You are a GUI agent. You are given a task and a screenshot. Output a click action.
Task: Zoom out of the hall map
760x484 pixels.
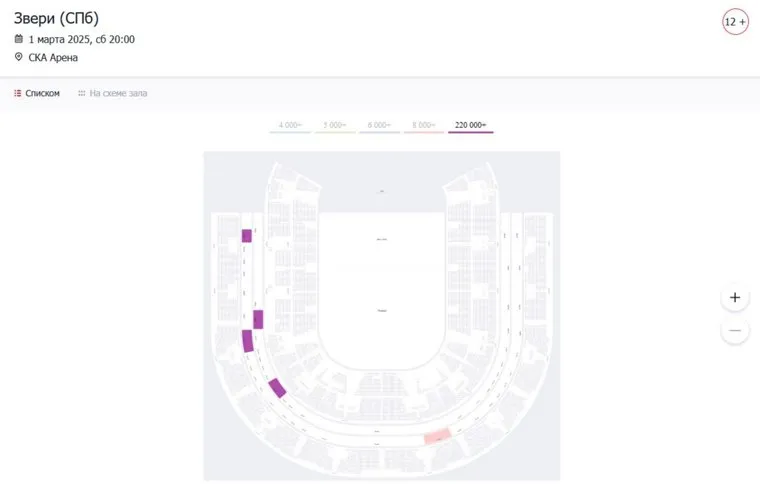point(735,330)
